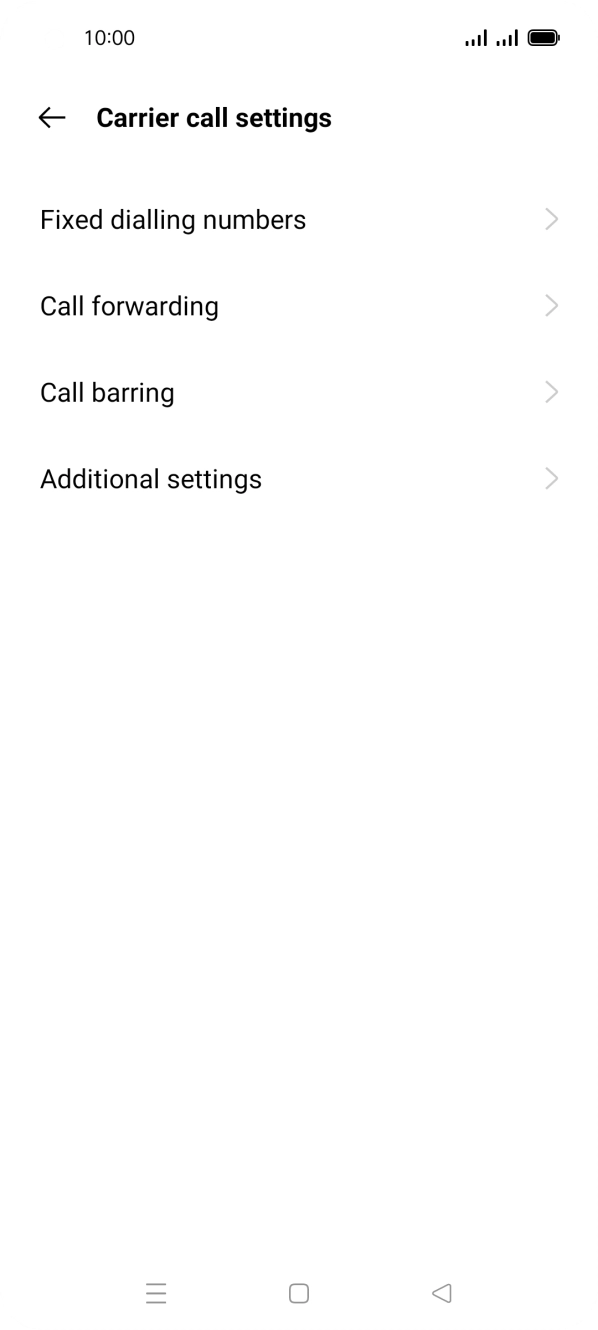Open Call barring options
This screenshot has height=1330, width=598.
click(x=299, y=392)
